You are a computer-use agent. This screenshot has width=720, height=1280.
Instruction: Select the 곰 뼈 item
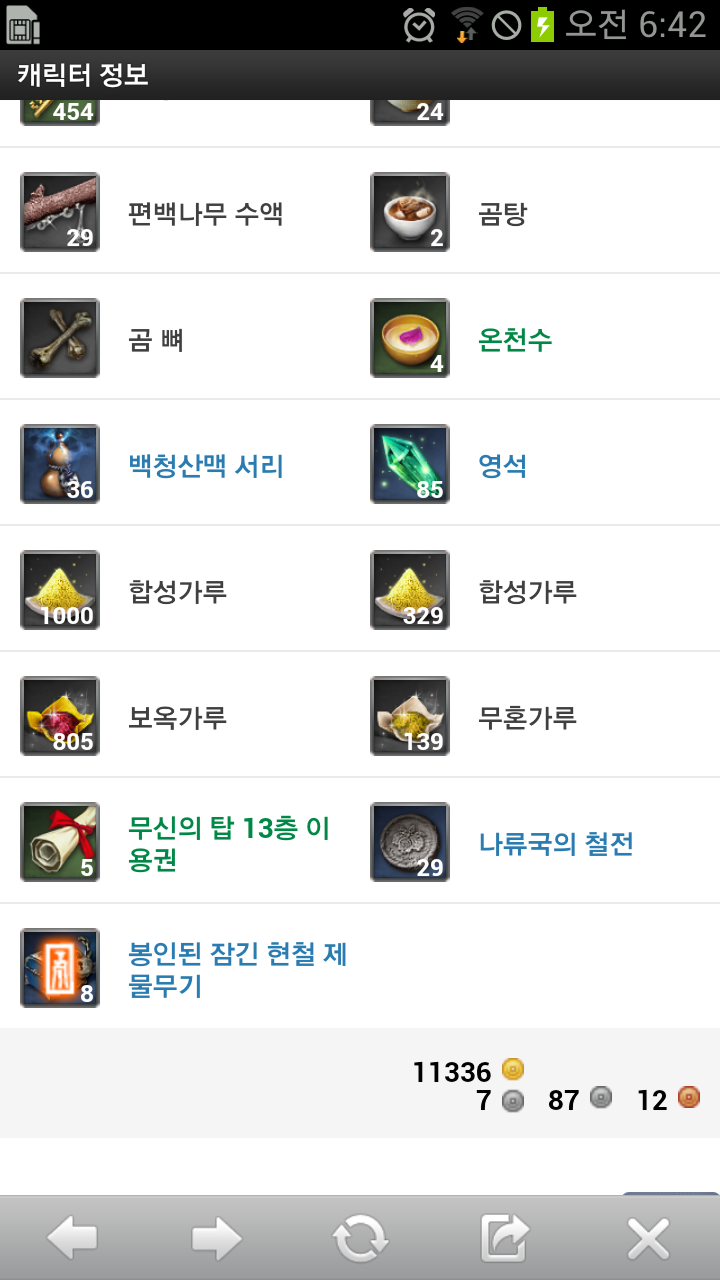pos(155,339)
